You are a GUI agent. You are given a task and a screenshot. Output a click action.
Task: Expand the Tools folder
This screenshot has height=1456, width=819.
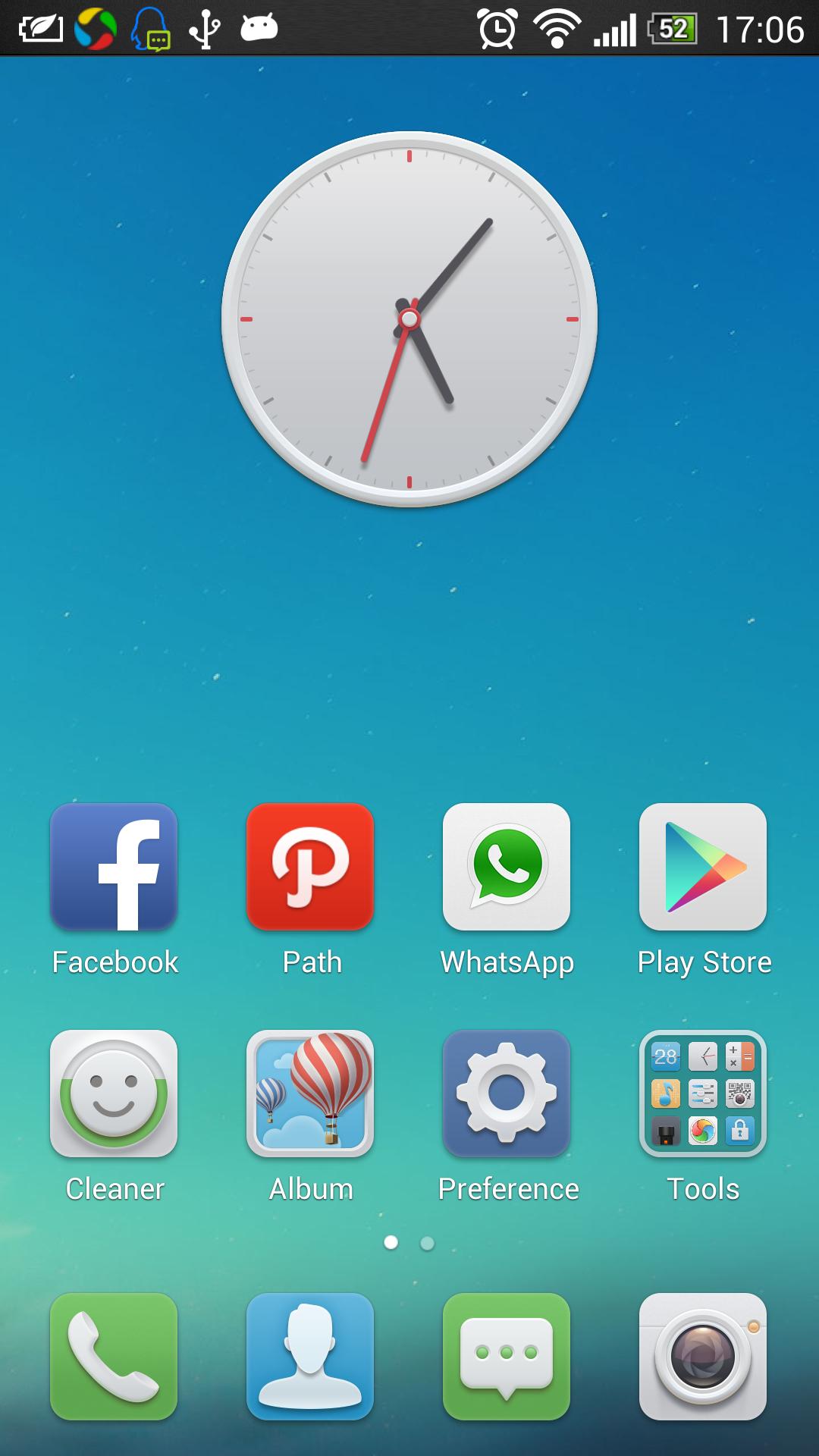703,1094
